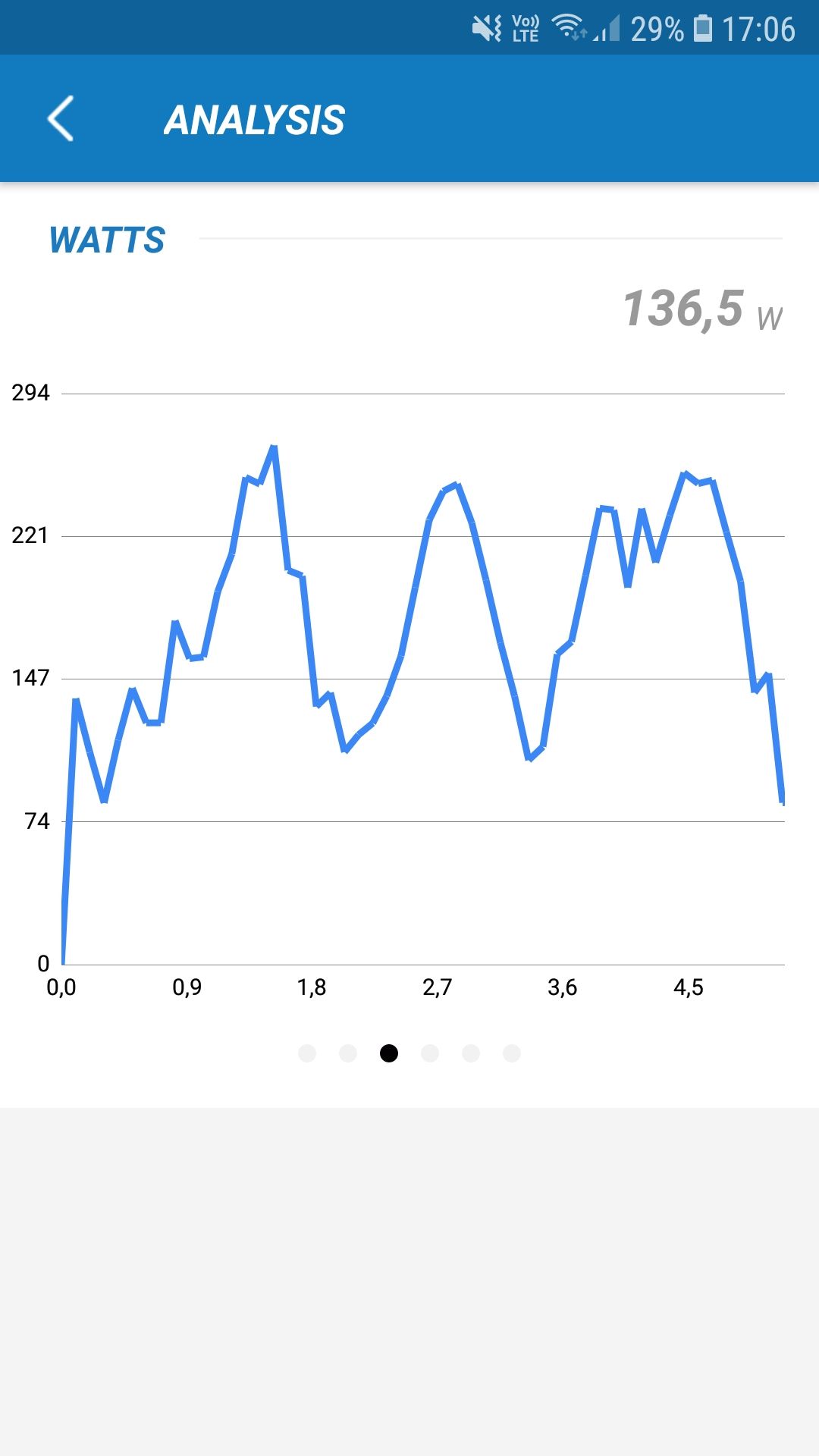The image size is (819, 1456).
Task: Select the fourth page indicator dot
Action: 430,1053
